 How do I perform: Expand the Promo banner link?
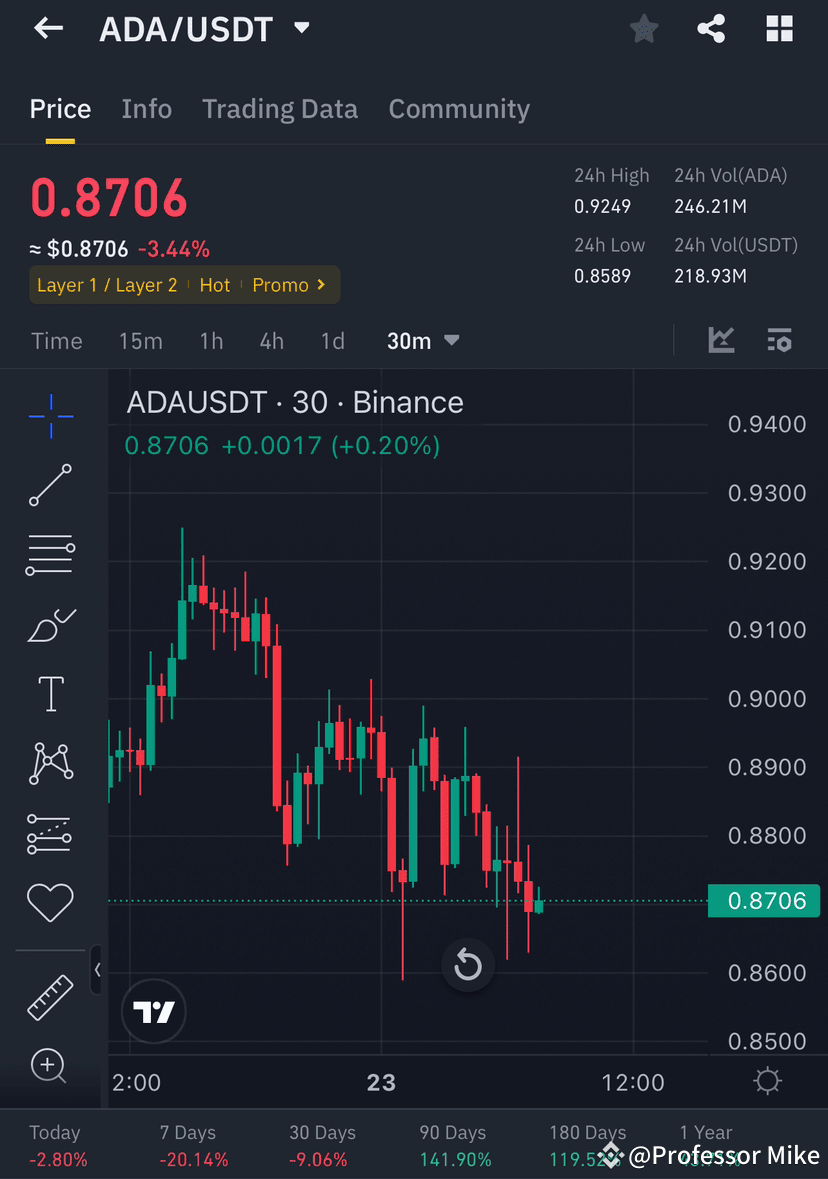(x=290, y=284)
